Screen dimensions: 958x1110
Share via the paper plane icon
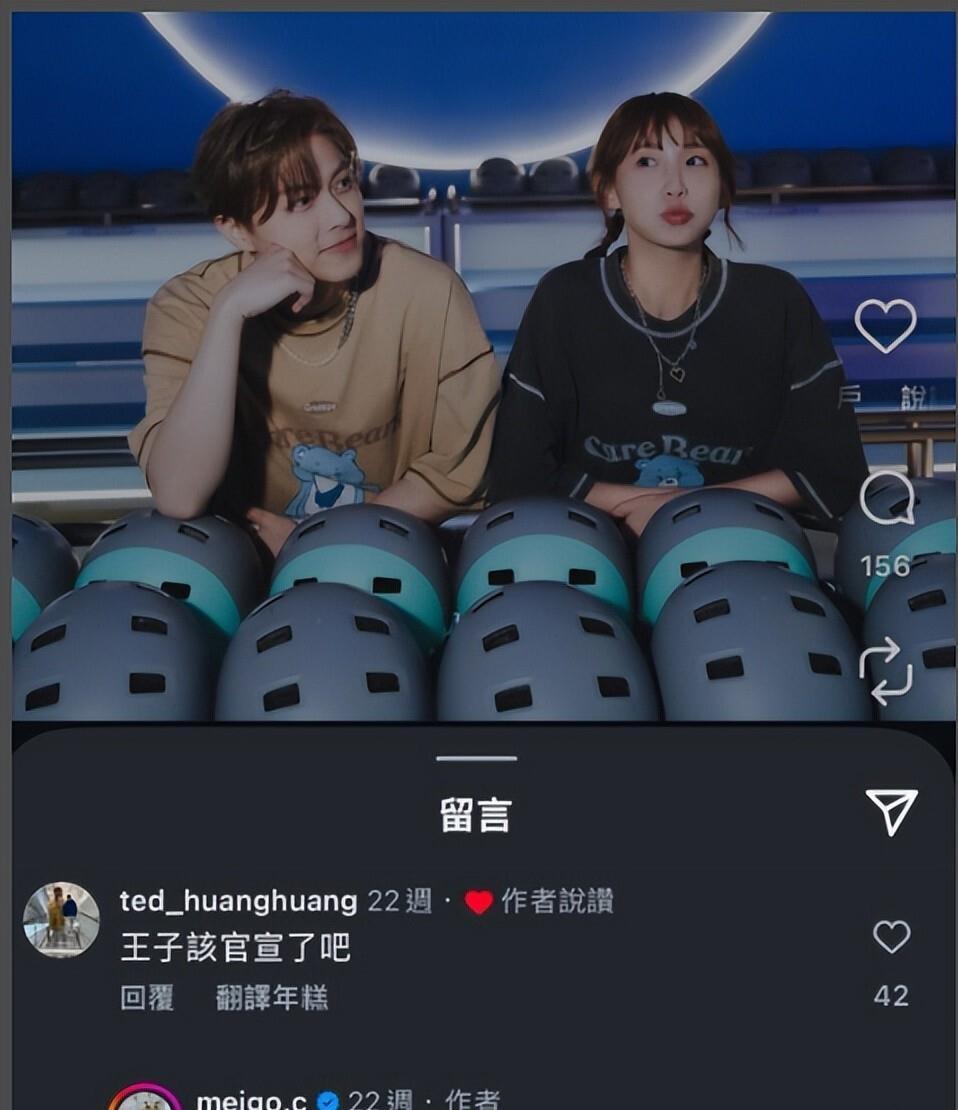[x=891, y=811]
